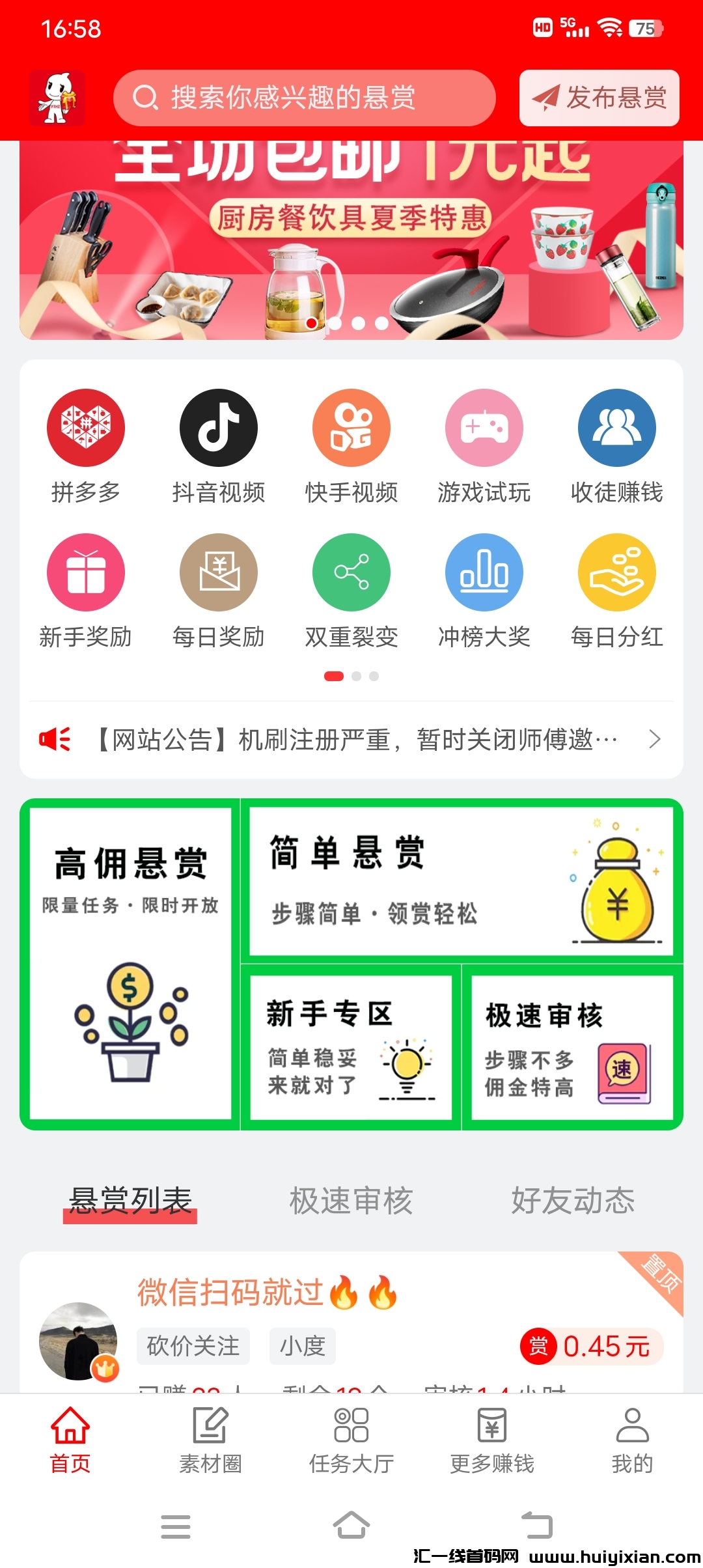Open the 新手奖励 gift icon
This screenshot has width=703, height=1568.
(x=85, y=572)
